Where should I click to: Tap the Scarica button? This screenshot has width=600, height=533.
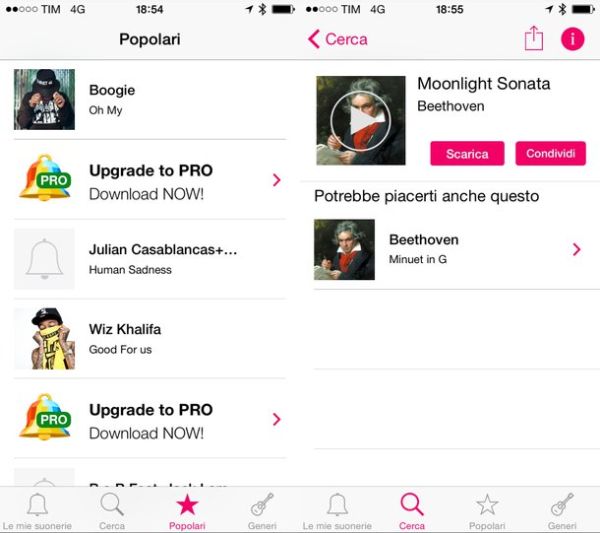[467, 153]
